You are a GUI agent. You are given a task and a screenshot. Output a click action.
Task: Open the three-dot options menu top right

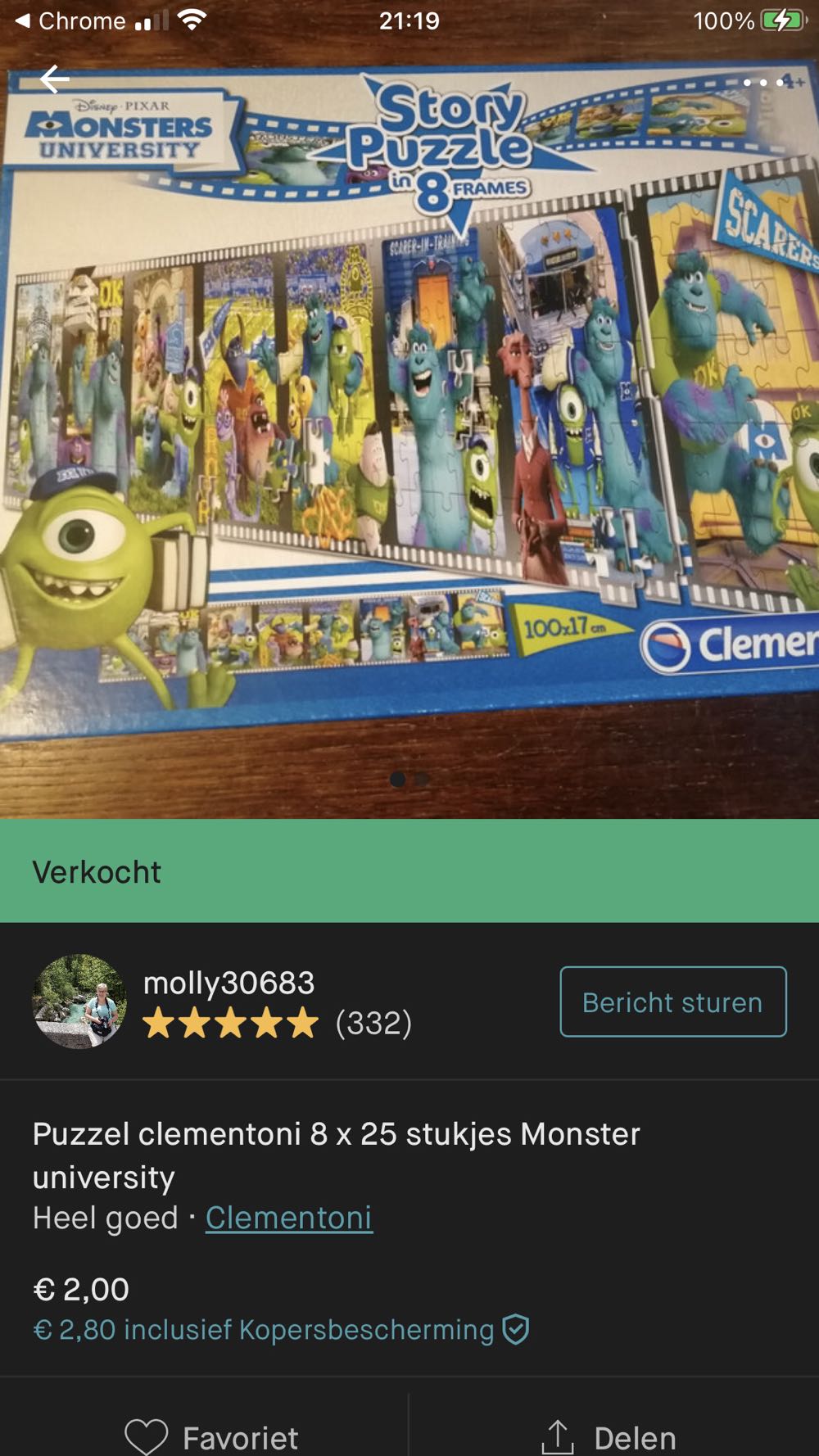(762, 82)
